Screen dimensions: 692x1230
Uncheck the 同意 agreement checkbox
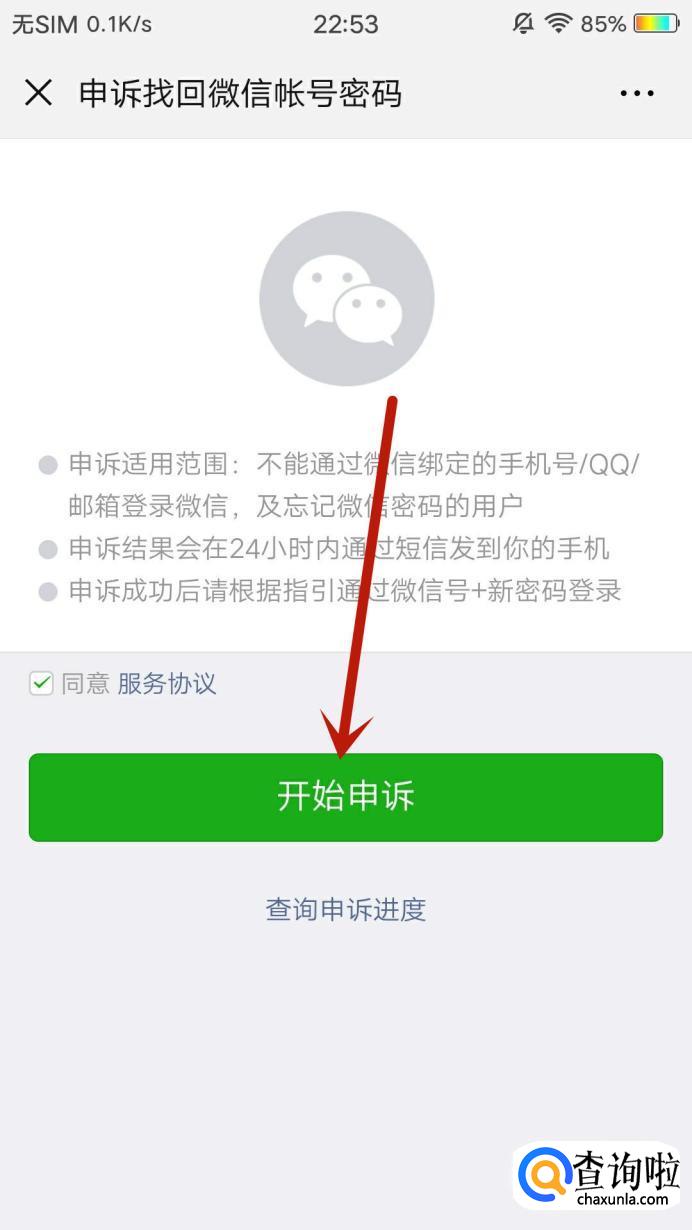[x=41, y=684]
